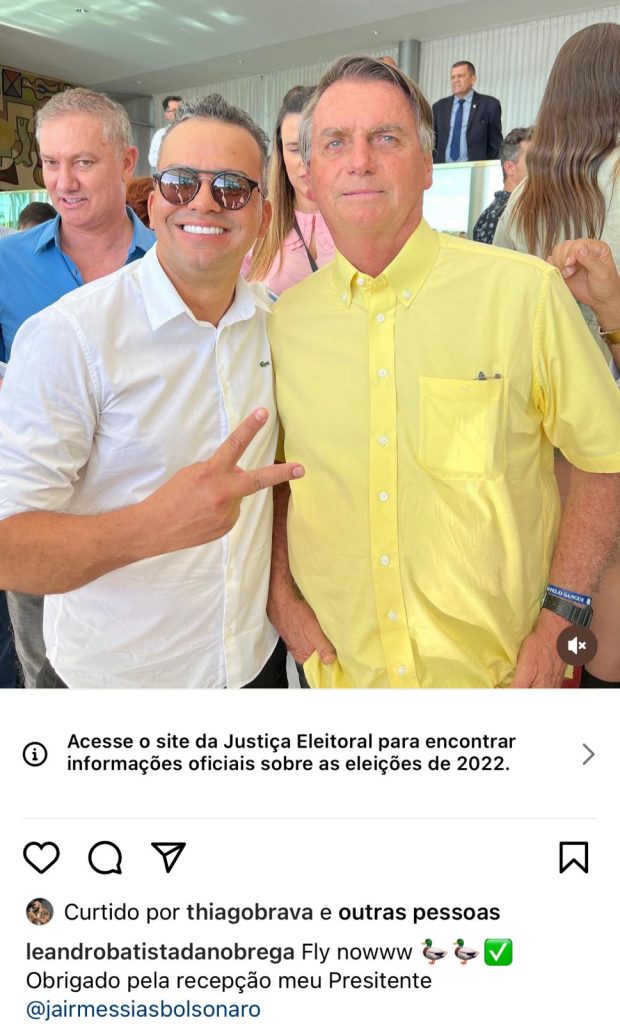Like this post with the heart icon

tap(41, 857)
